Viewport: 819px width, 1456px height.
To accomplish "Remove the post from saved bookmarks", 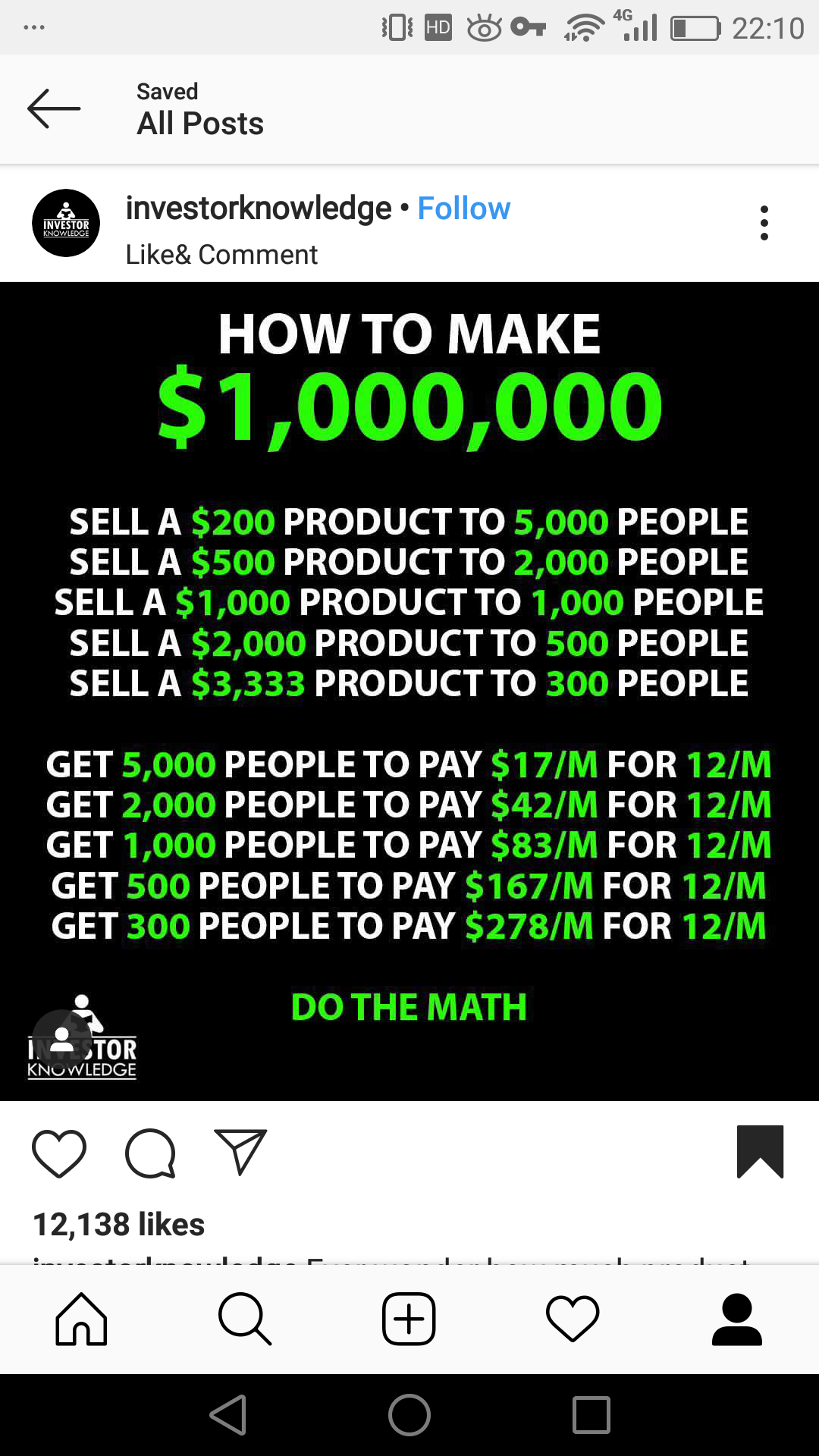I will (760, 1151).
